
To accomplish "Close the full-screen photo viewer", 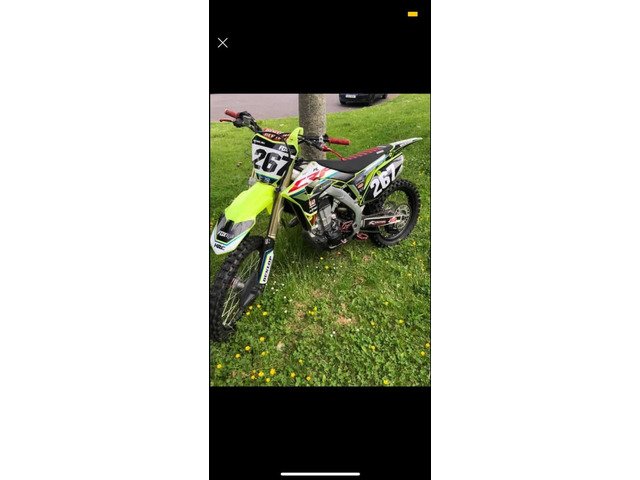I will [x=222, y=43].
